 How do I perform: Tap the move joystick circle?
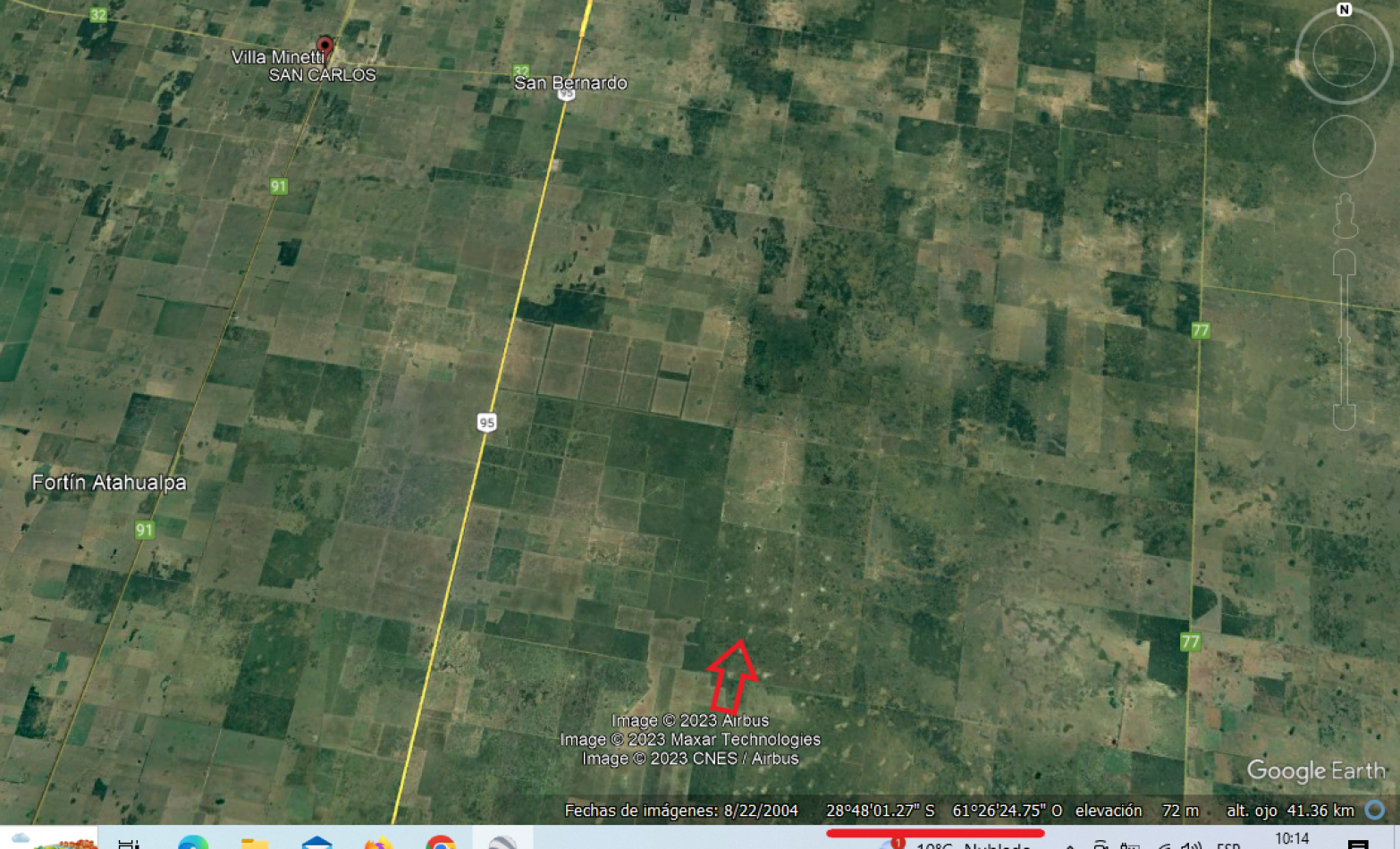tap(1344, 147)
